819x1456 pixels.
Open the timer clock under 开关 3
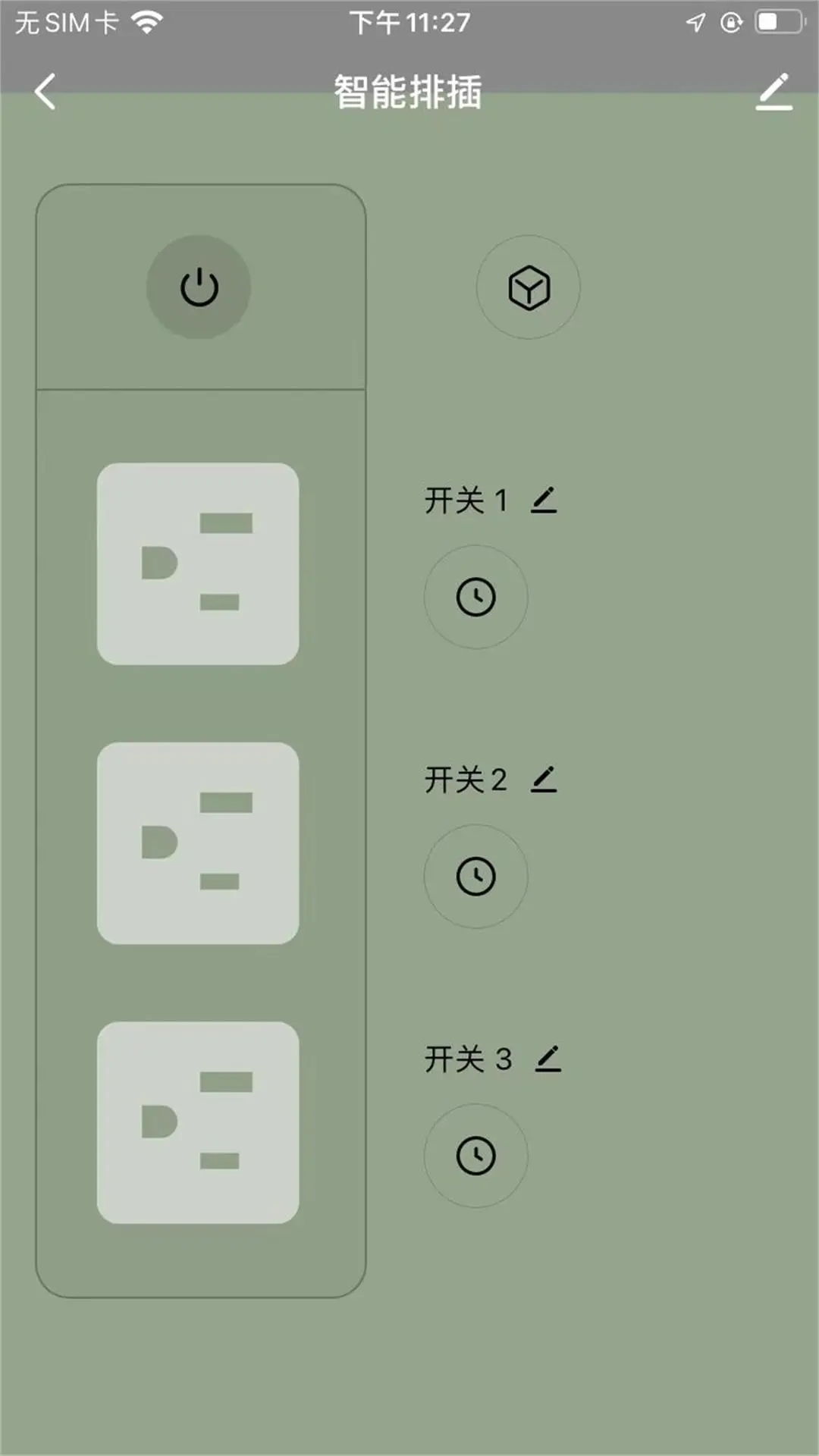coord(475,1156)
